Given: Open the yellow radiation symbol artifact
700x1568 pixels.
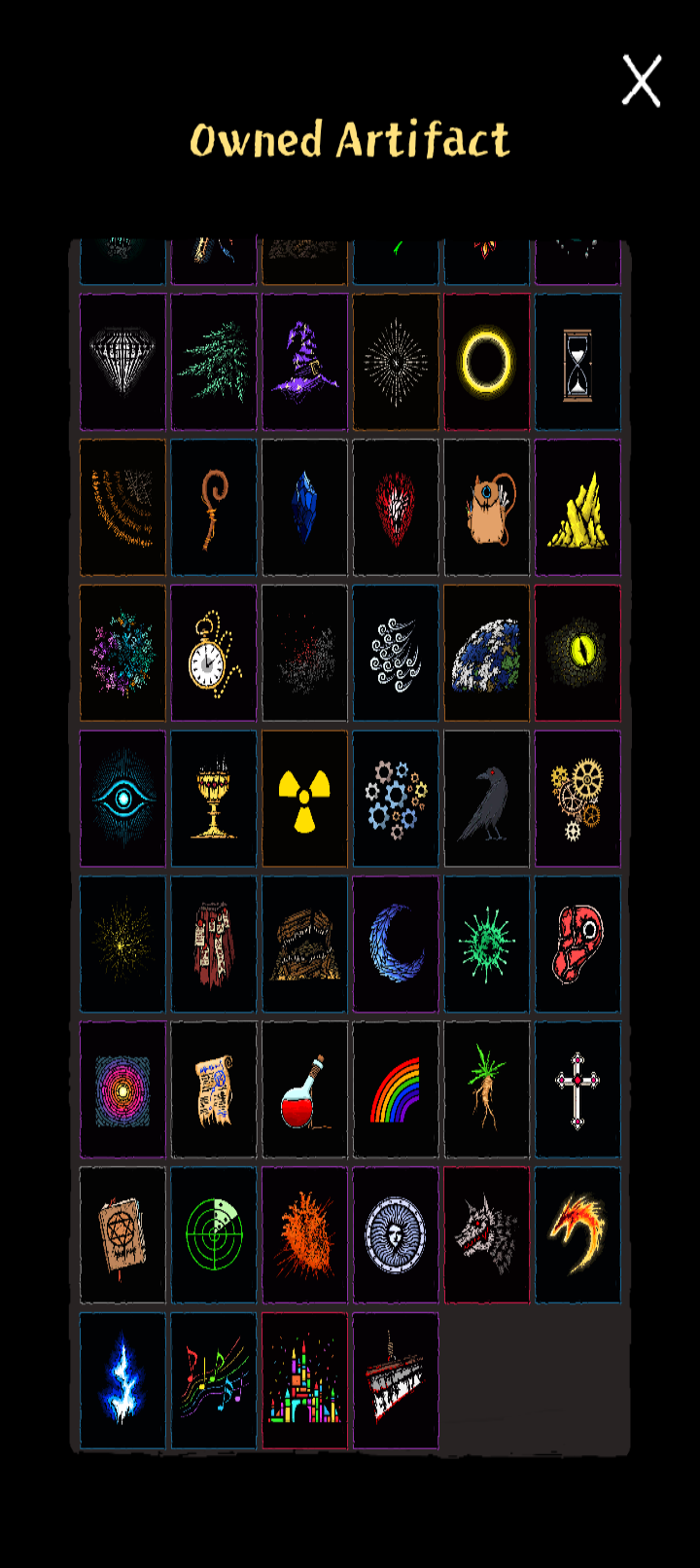Looking at the screenshot, I should (x=304, y=799).
